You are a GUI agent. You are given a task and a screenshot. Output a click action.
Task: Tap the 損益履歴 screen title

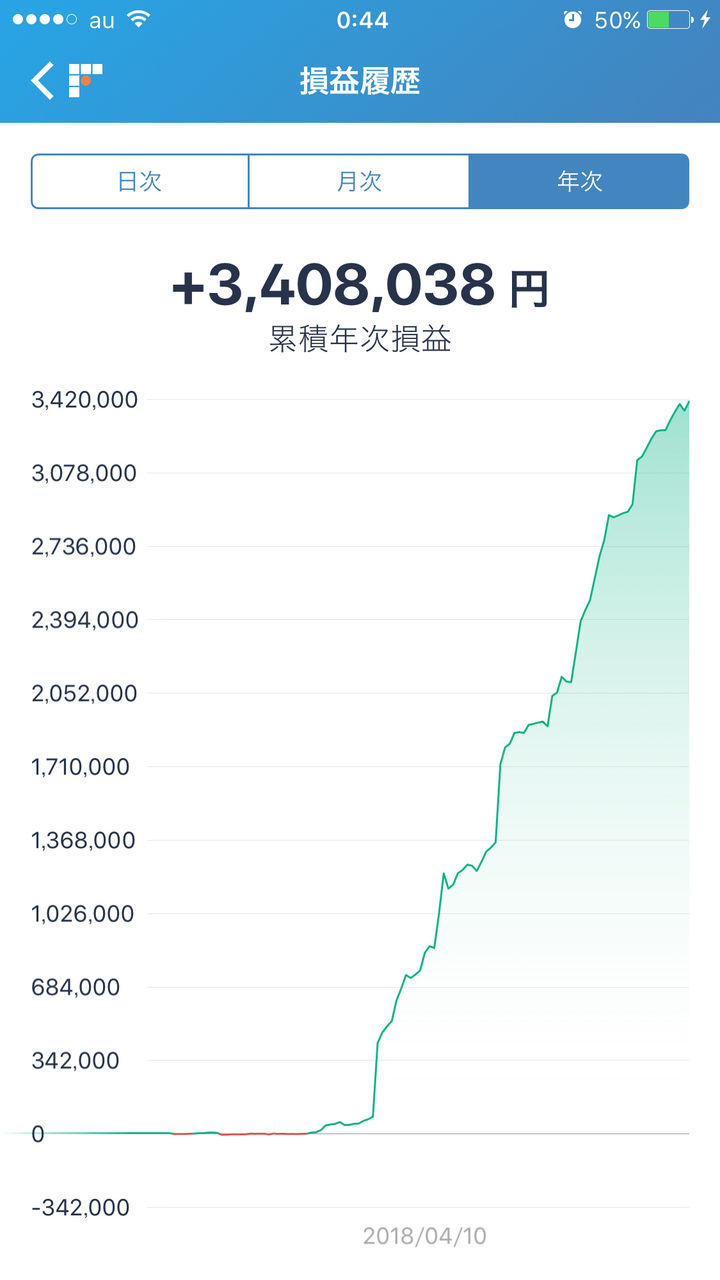(x=360, y=82)
